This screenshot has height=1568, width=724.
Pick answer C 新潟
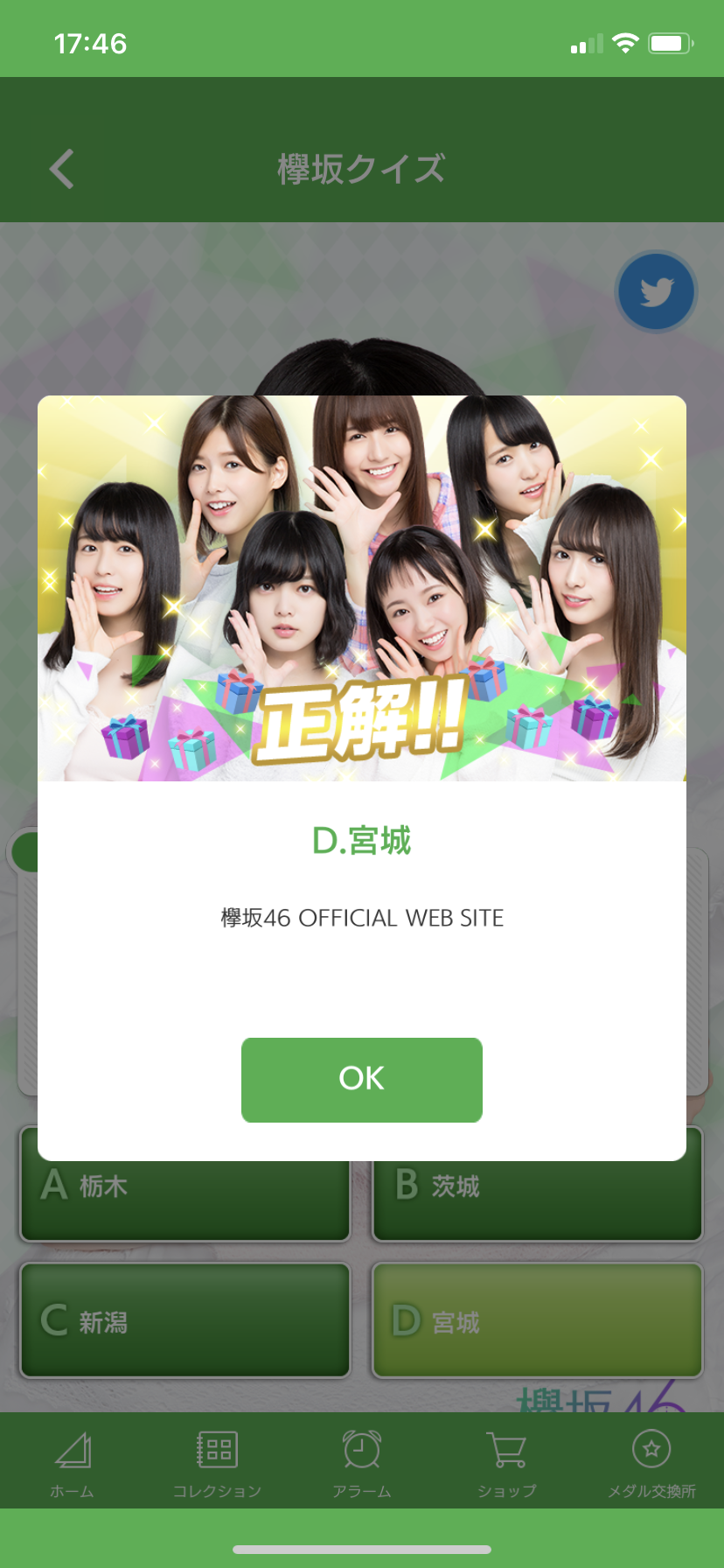tap(185, 1320)
